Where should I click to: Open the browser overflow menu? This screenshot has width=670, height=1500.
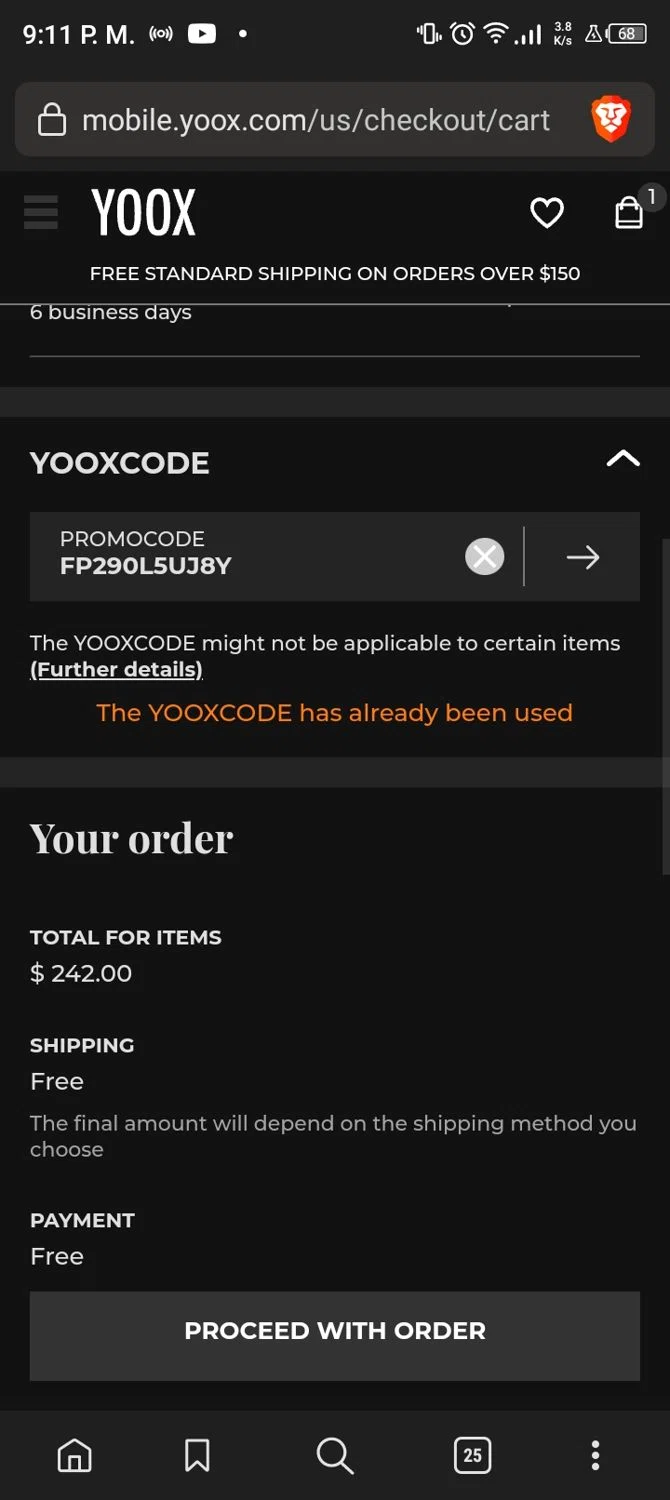(595, 1455)
